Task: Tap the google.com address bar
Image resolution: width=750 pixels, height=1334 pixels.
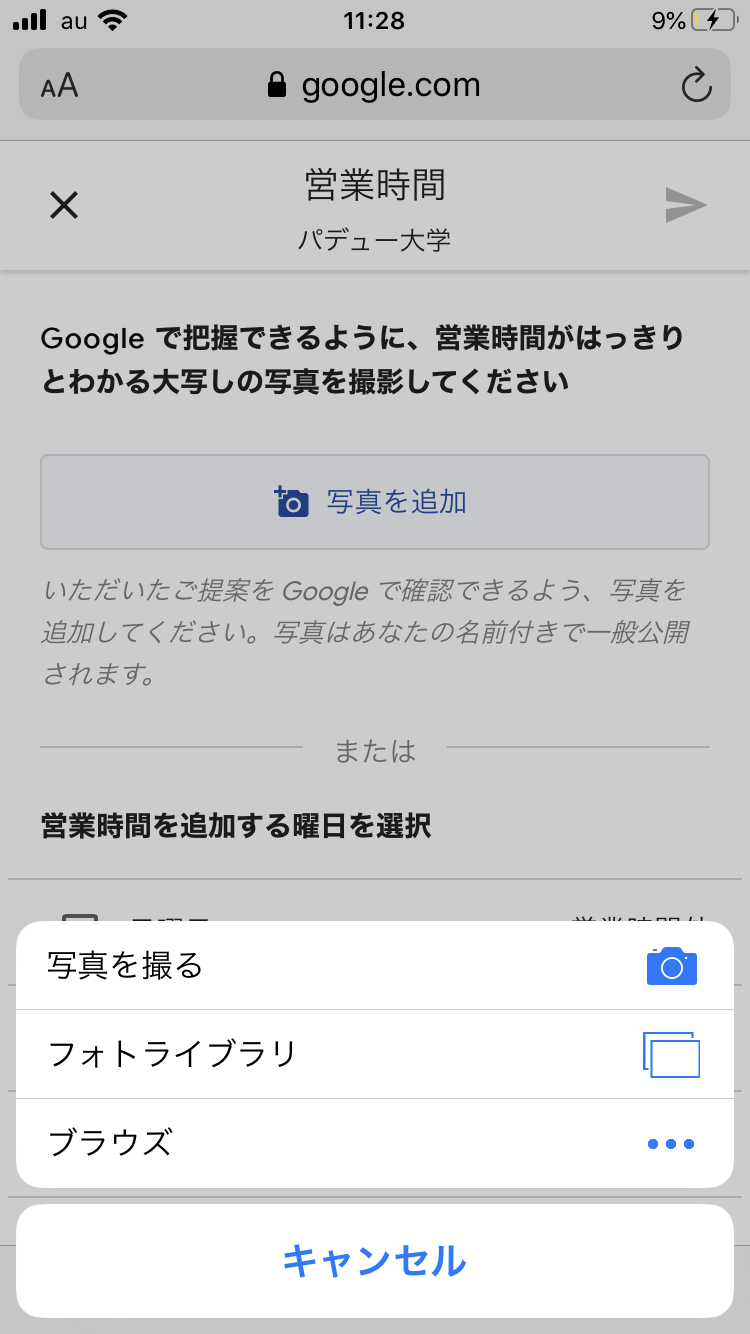Action: (x=375, y=86)
